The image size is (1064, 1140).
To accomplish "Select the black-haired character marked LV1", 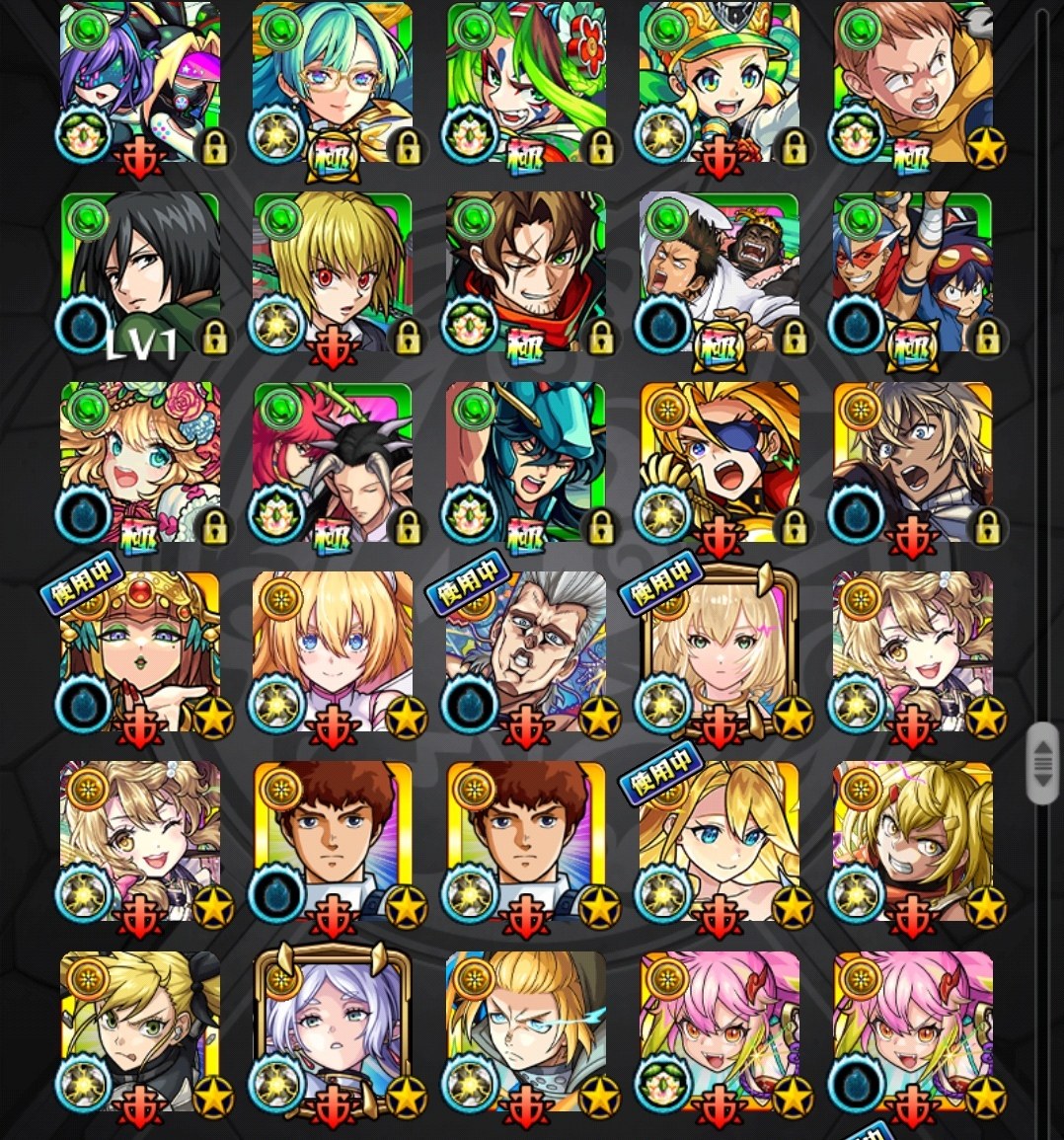I will point(139,271).
